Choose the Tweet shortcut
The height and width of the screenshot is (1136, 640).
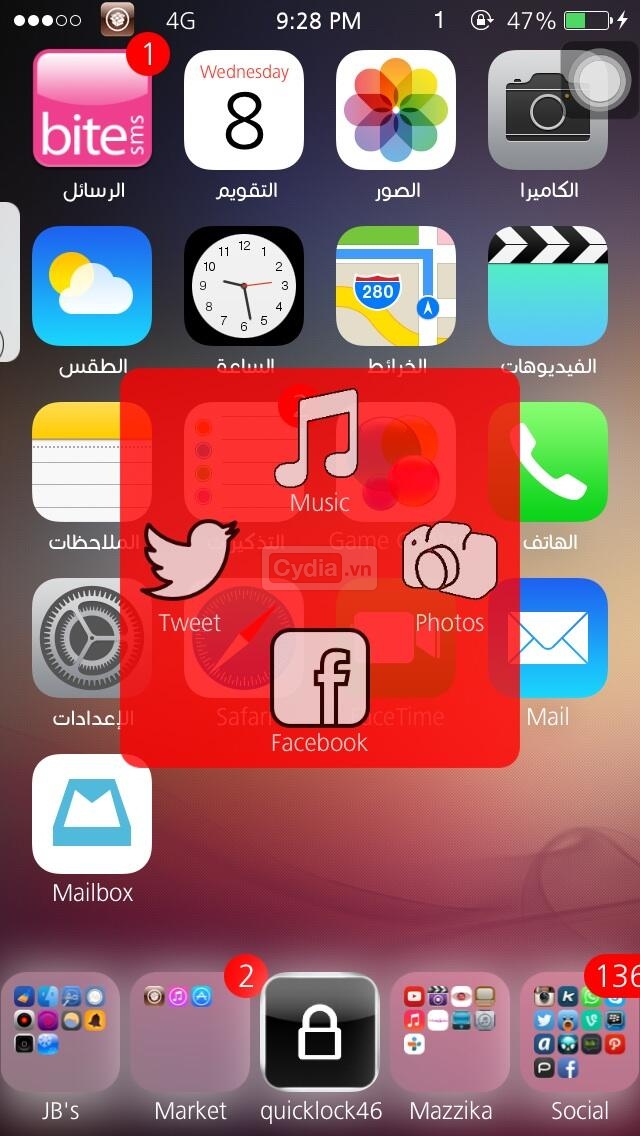[x=190, y=560]
